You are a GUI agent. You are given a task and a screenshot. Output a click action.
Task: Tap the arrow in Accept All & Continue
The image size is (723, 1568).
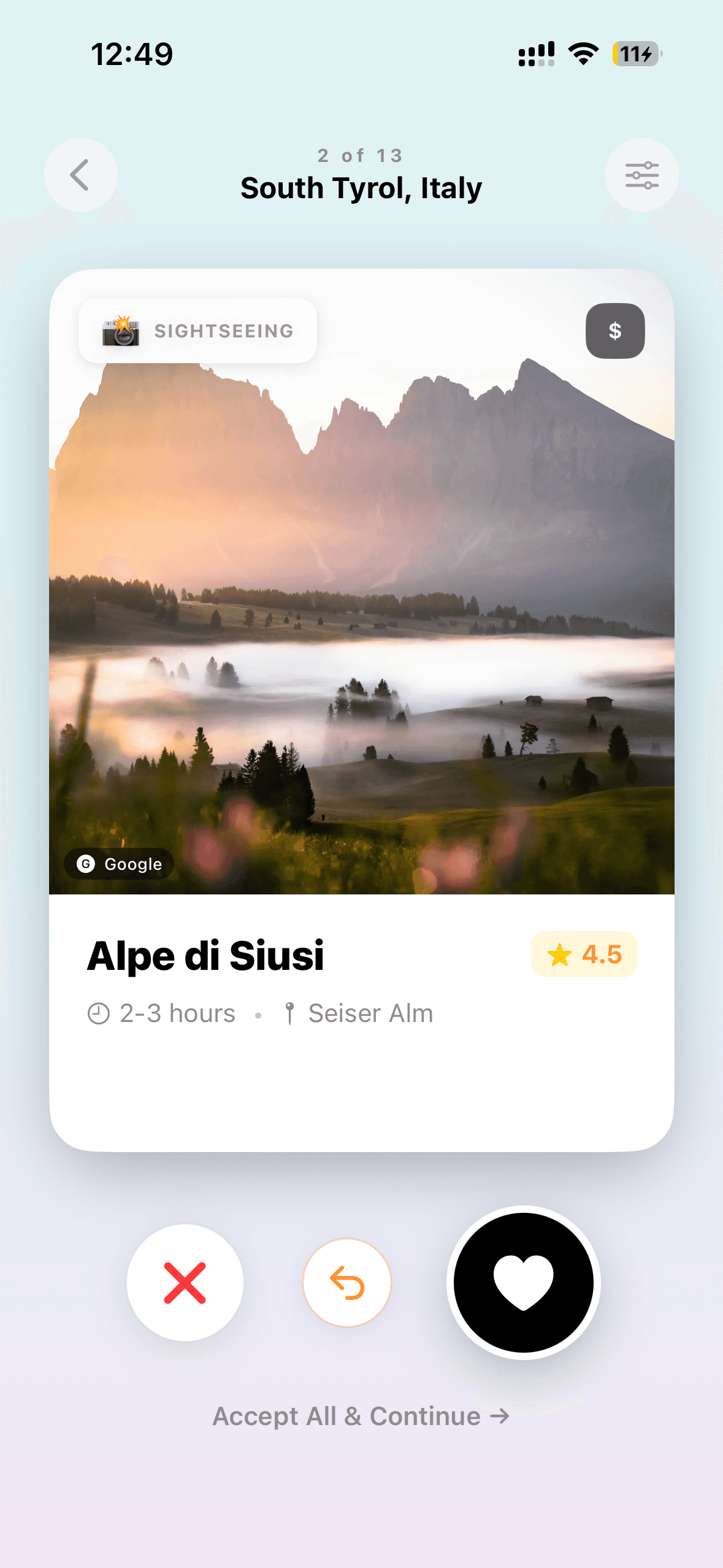(x=498, y=1417)
